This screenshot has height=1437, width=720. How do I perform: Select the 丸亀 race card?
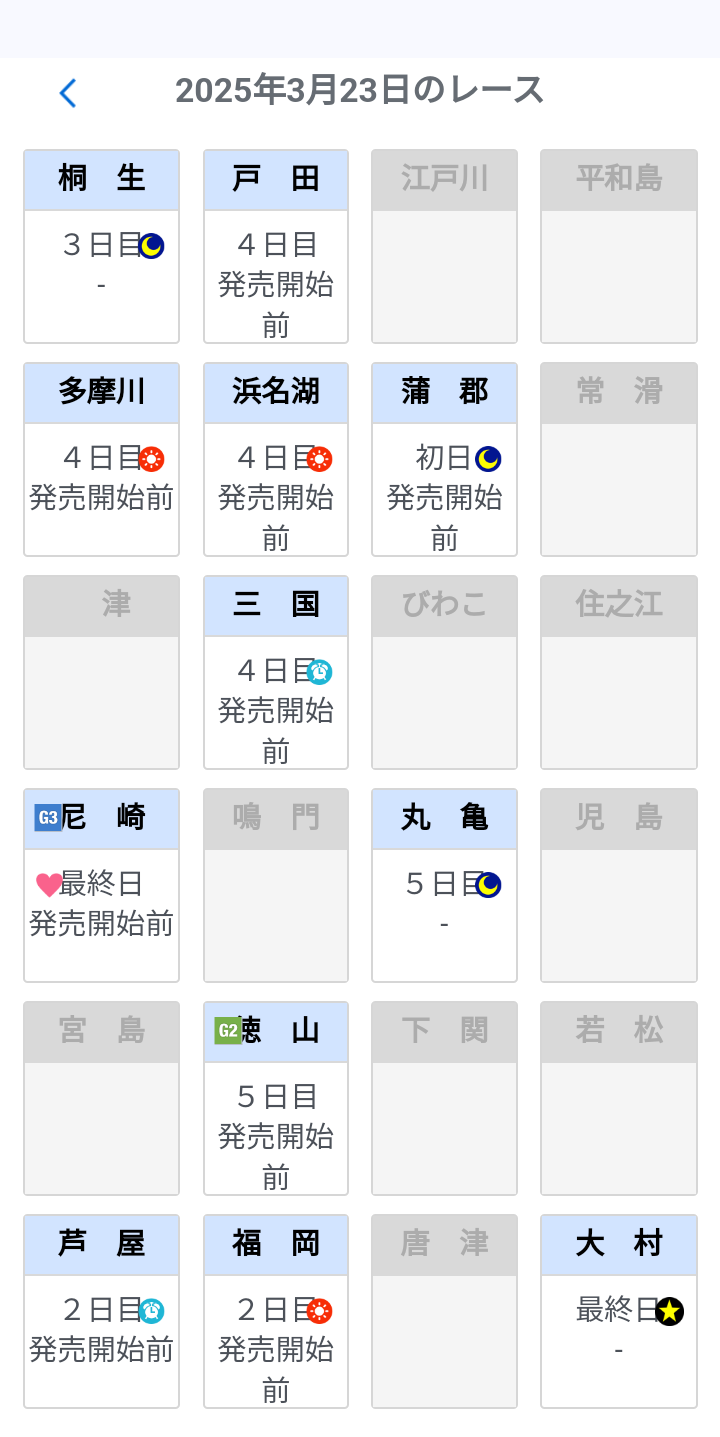pyautogui.click(x=444, y=885)
